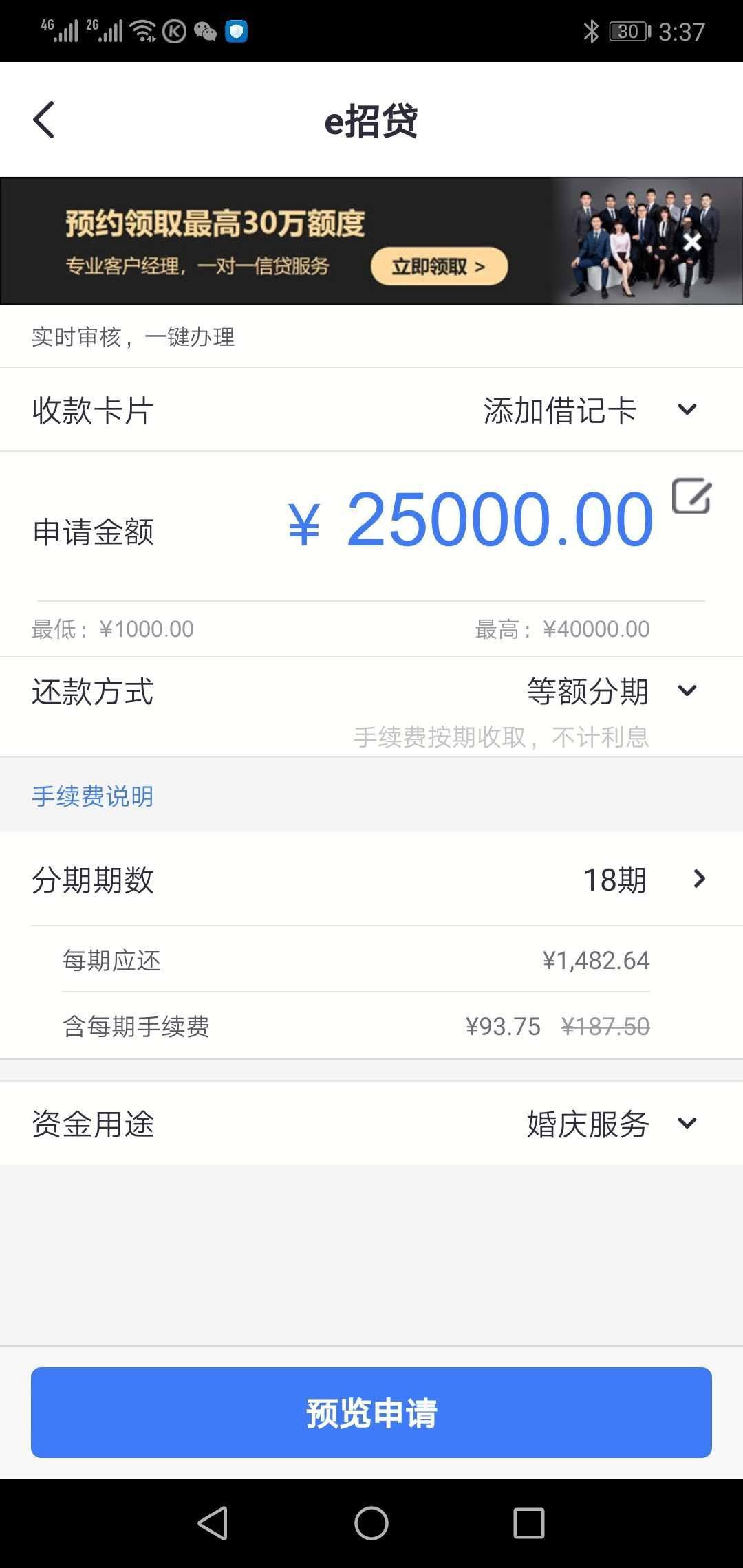Image resolution: width=743 pixels, height=1568 pixels.
Task: Select 婚庆服务 as fund purpose
Action: (584, 1124)
